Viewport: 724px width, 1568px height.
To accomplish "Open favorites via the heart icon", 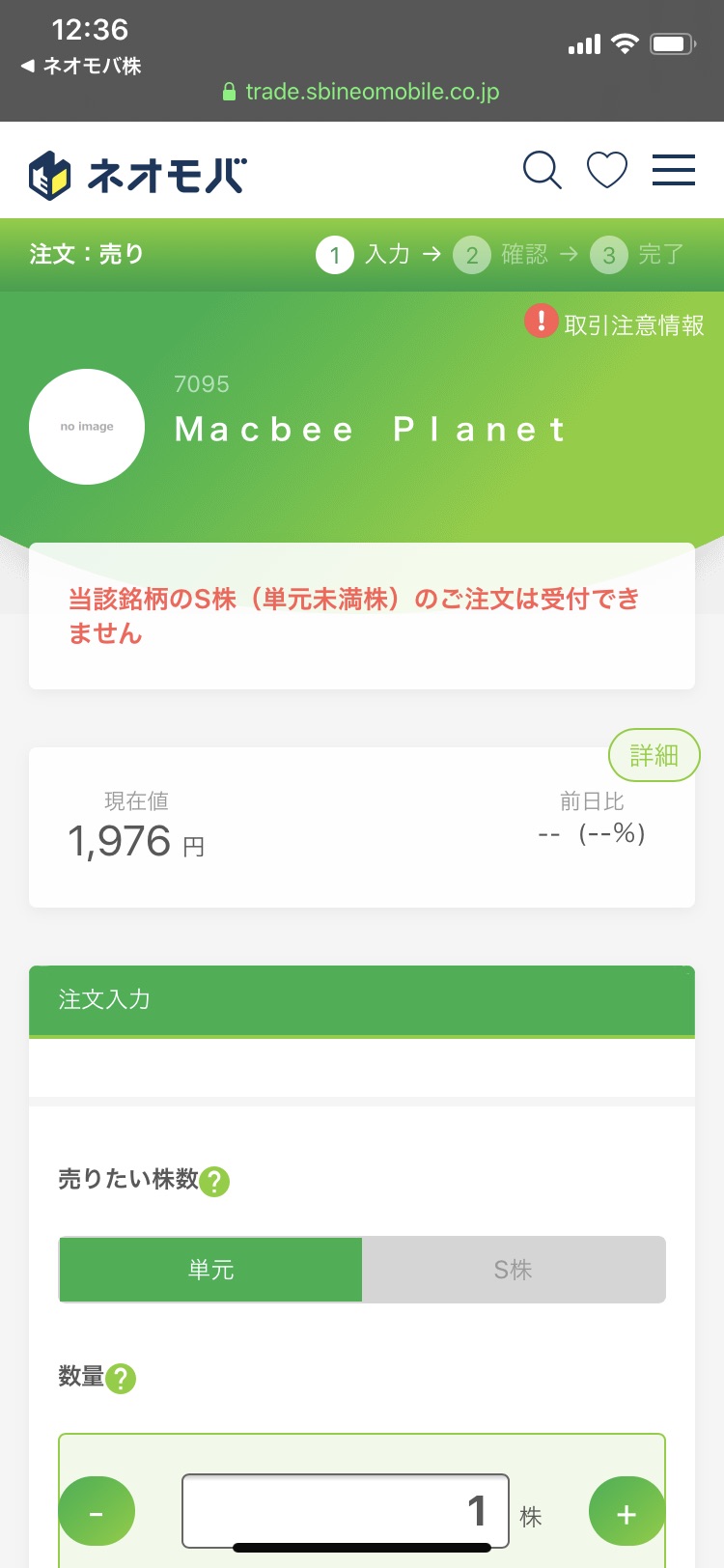I will point(607,171).
